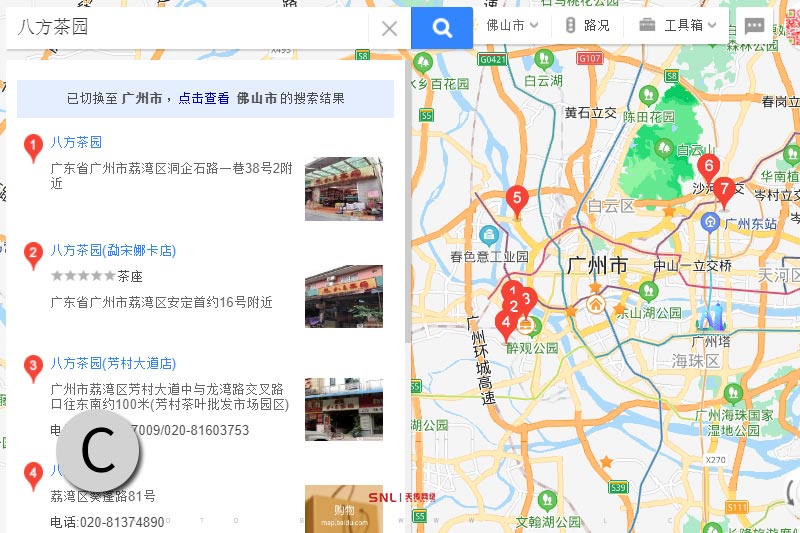Click 点击查看 to view 佛山市 results
Screen dimensions: 800x533
[x=205, y=99]
